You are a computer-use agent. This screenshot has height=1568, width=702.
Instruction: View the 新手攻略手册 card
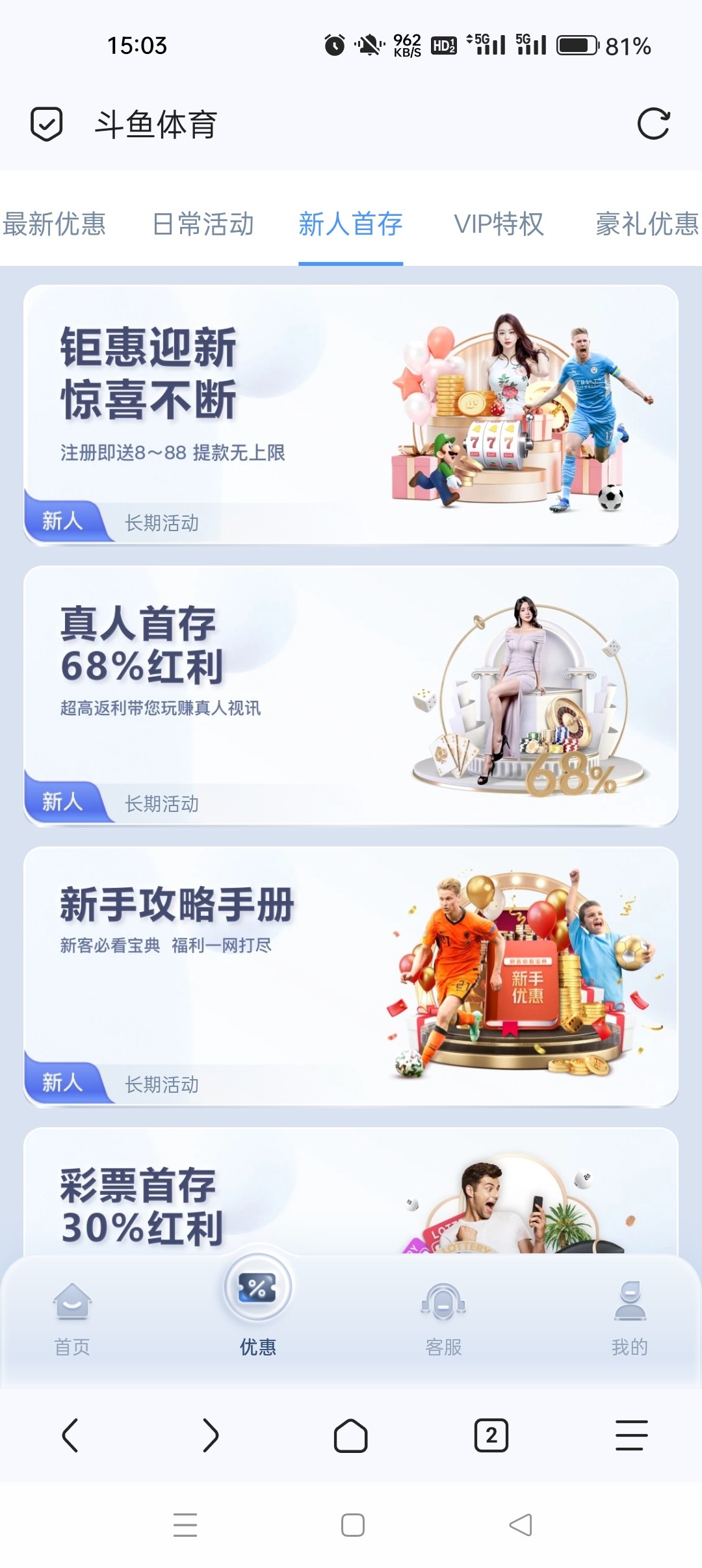[x=351, y=976]
